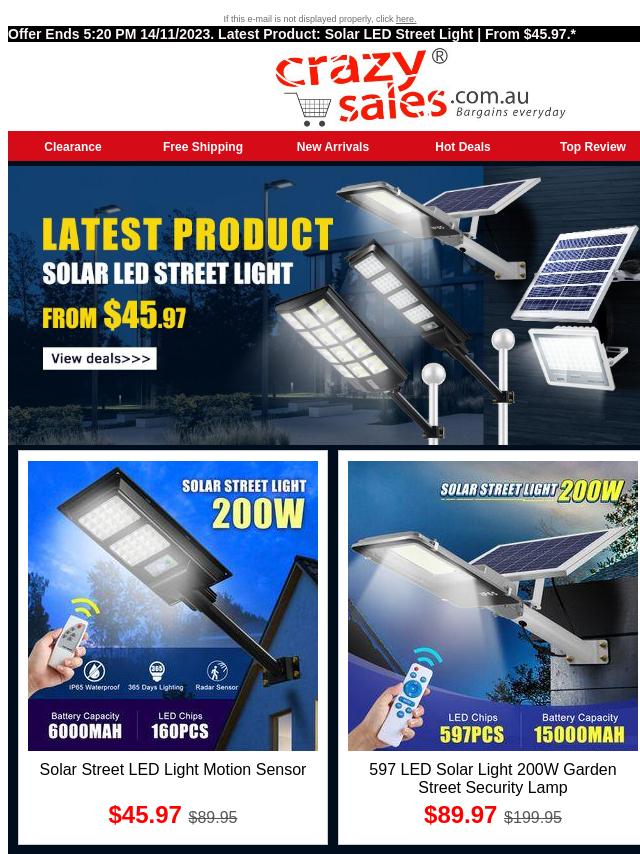
Task: Go to Free Shipping deals
Action: point(203,147)
